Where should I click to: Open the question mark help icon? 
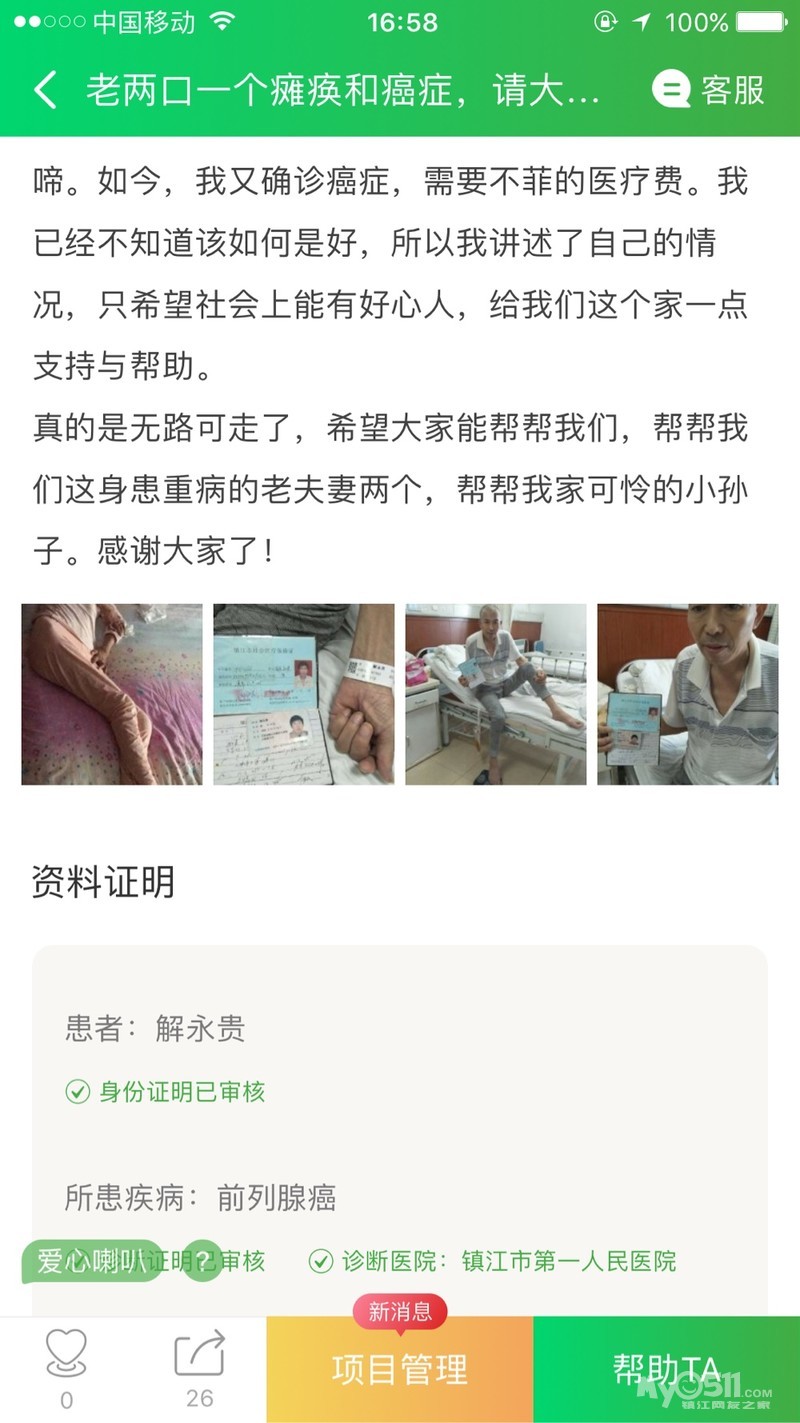point(203,1261)
